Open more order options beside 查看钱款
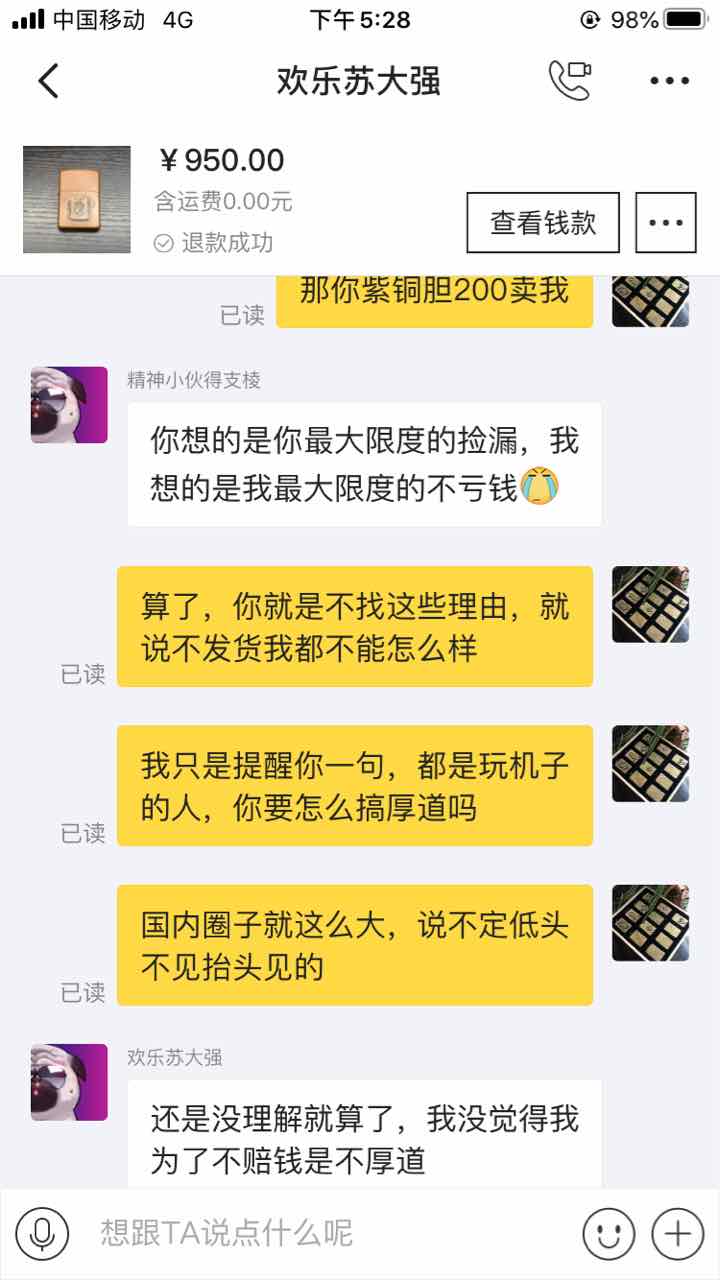This screenshot has height=1280, width=720. (666, 223)
